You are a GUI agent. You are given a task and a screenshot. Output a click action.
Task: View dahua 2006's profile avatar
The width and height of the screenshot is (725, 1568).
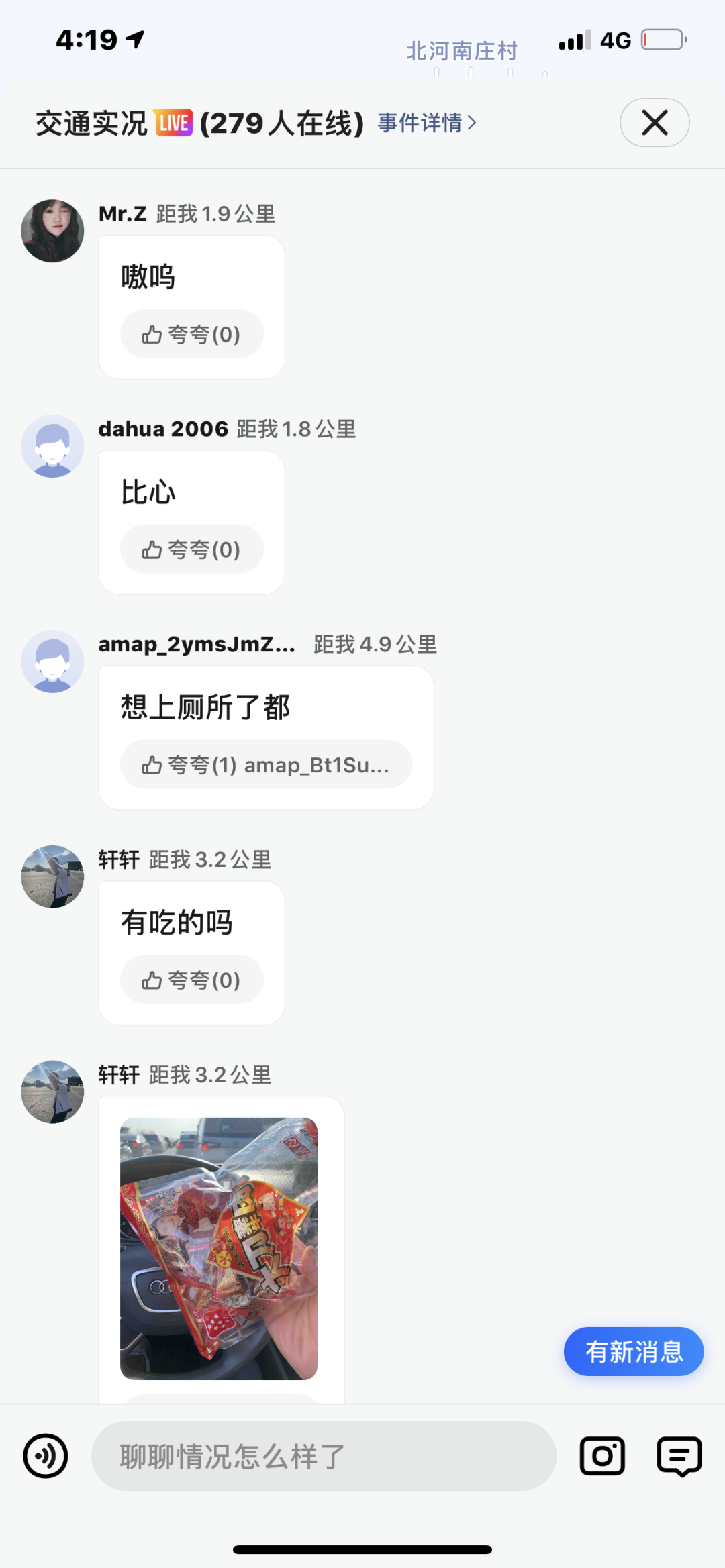point(52,446)
